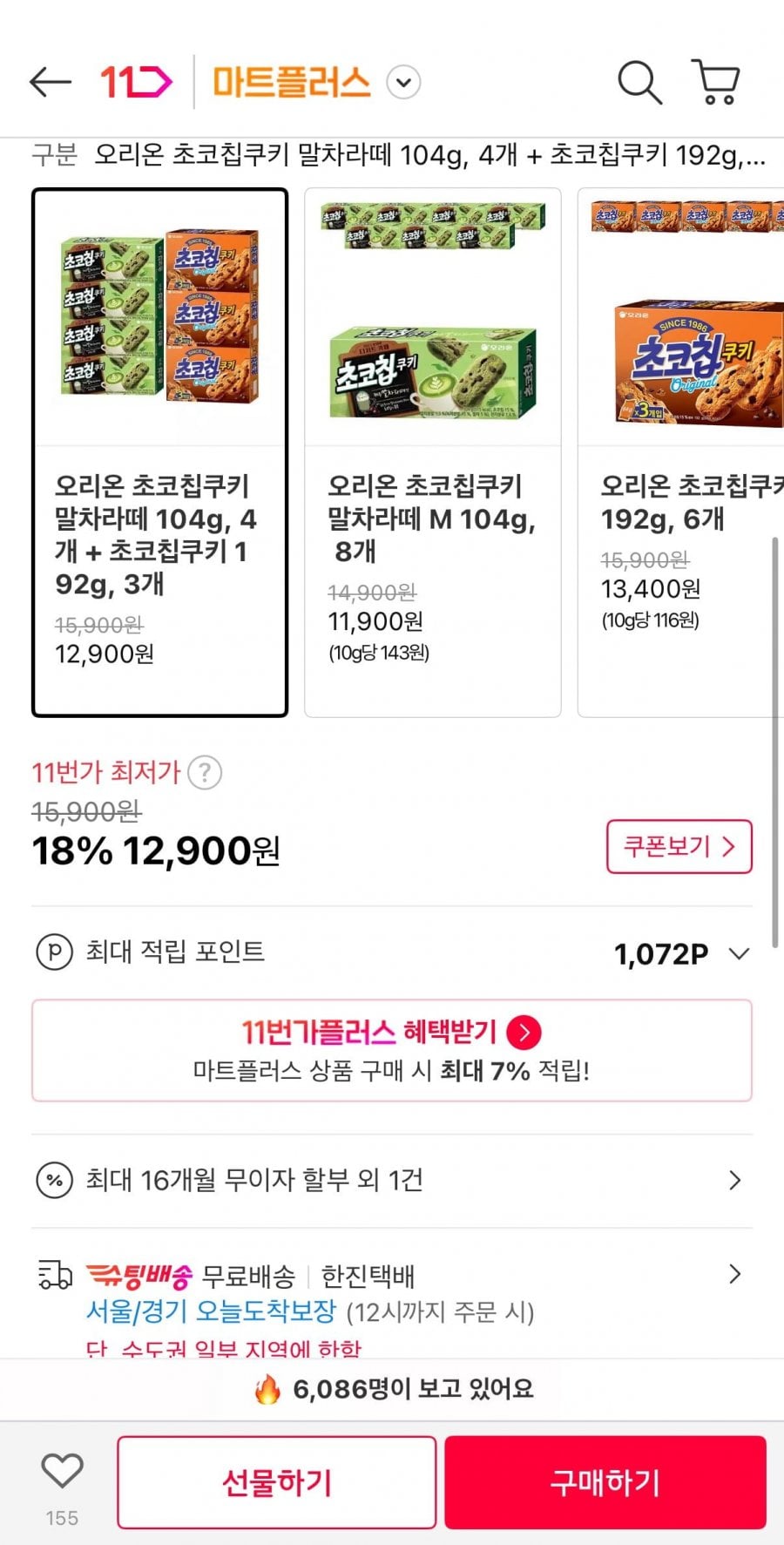Add product to wishlist with heart
Image resolution: width=784 pixels, height=1545 pixels.
[x=62, y=1473]
